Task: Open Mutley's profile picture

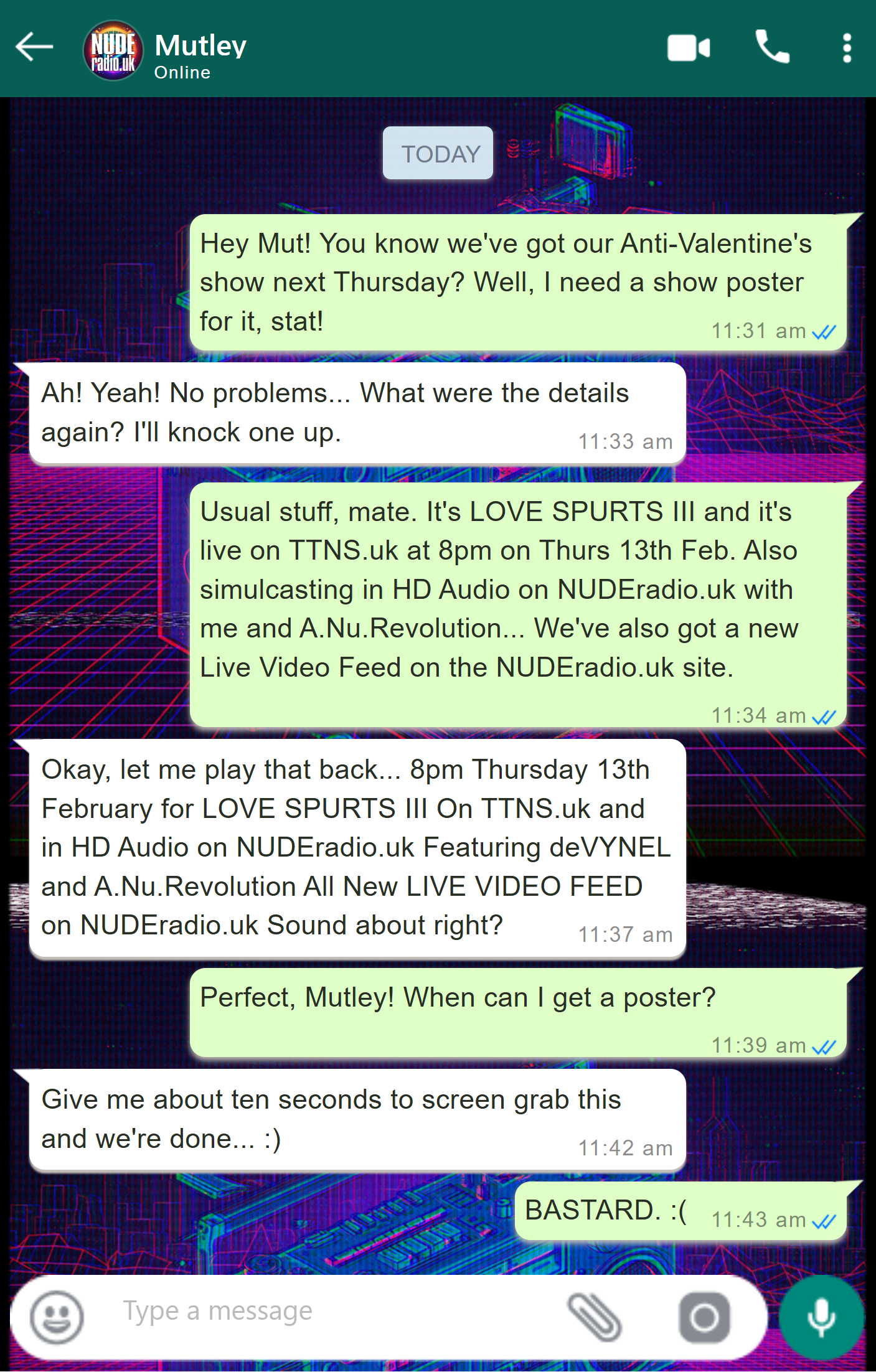Action: [x=113, y=50]
